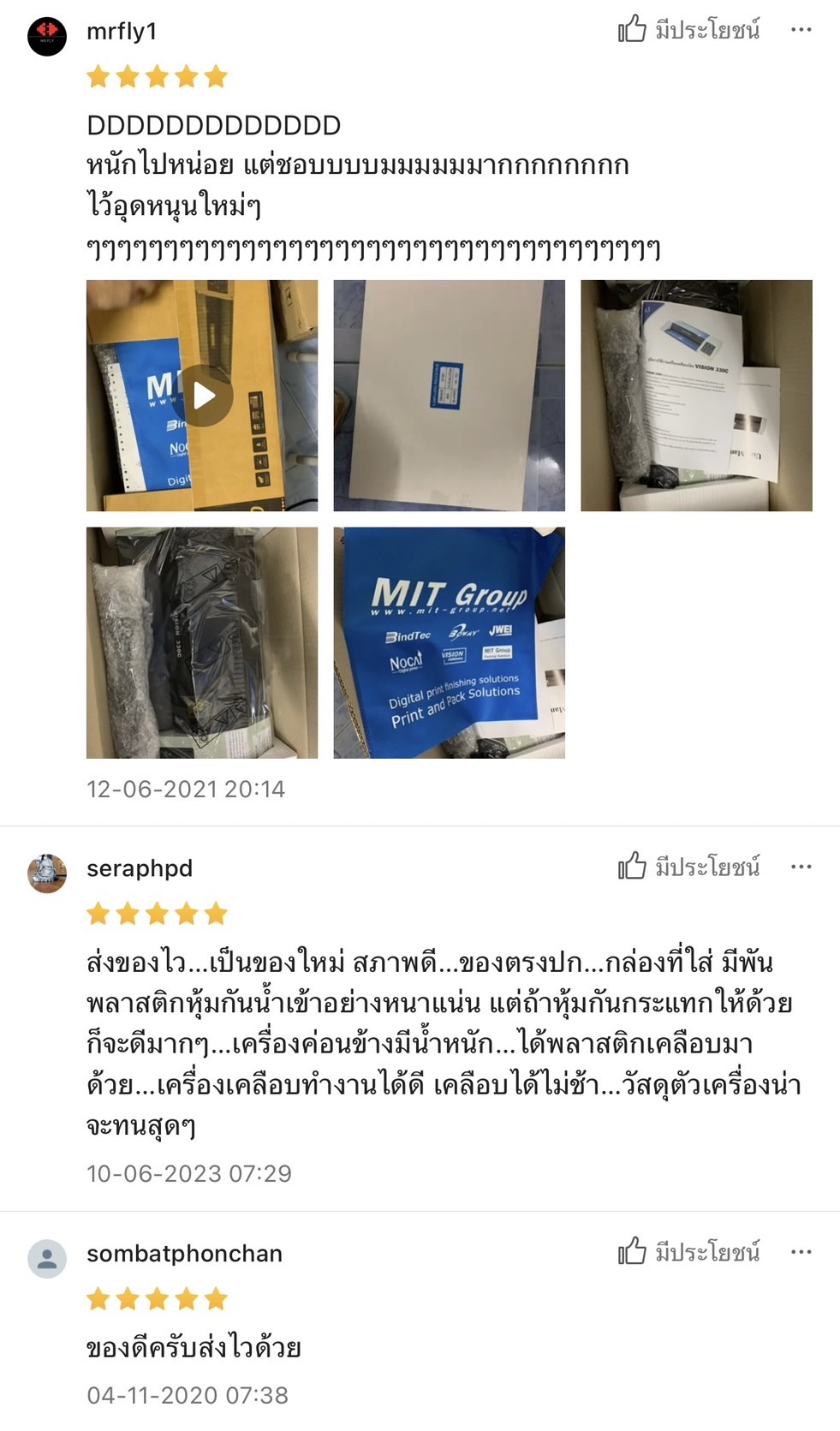840x1431 pixels.
Task: Play the video in mrfly1's review
Action: (202, 396)
